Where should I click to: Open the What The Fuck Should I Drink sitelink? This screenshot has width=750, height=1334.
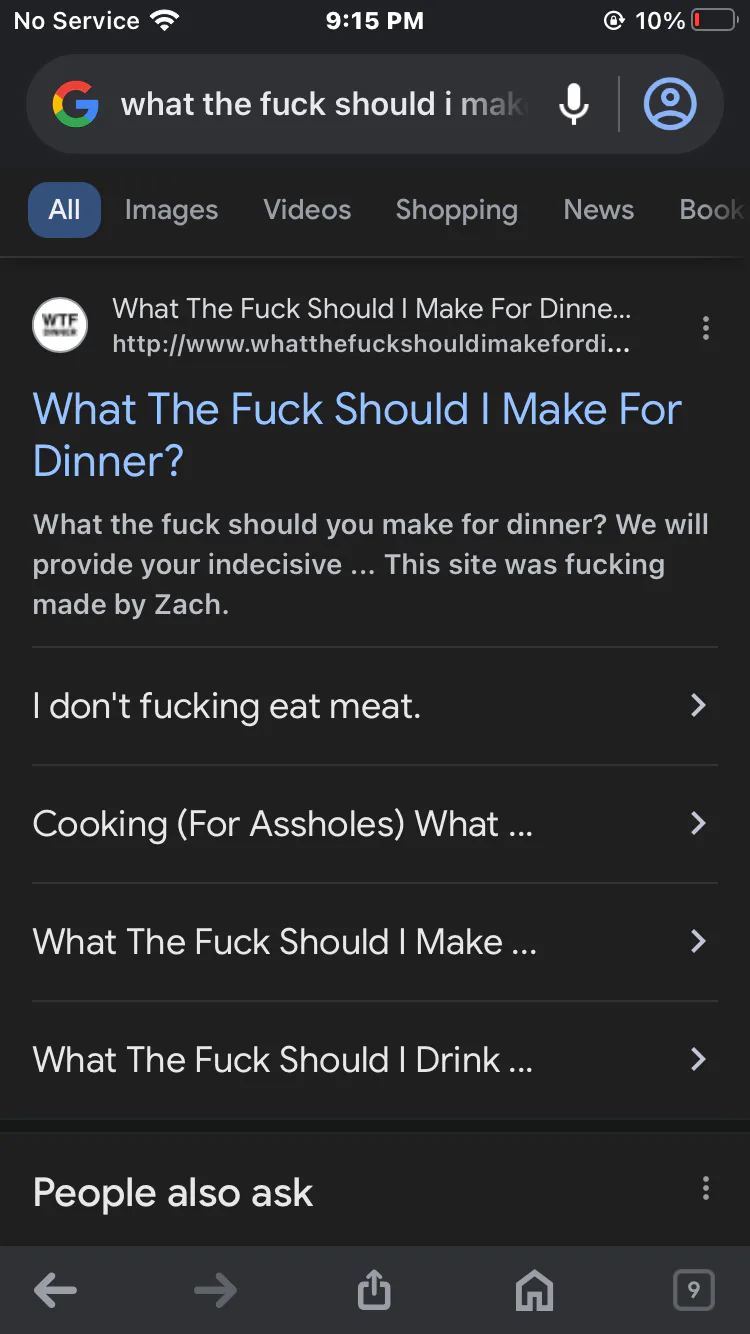tap(370, 1060)
